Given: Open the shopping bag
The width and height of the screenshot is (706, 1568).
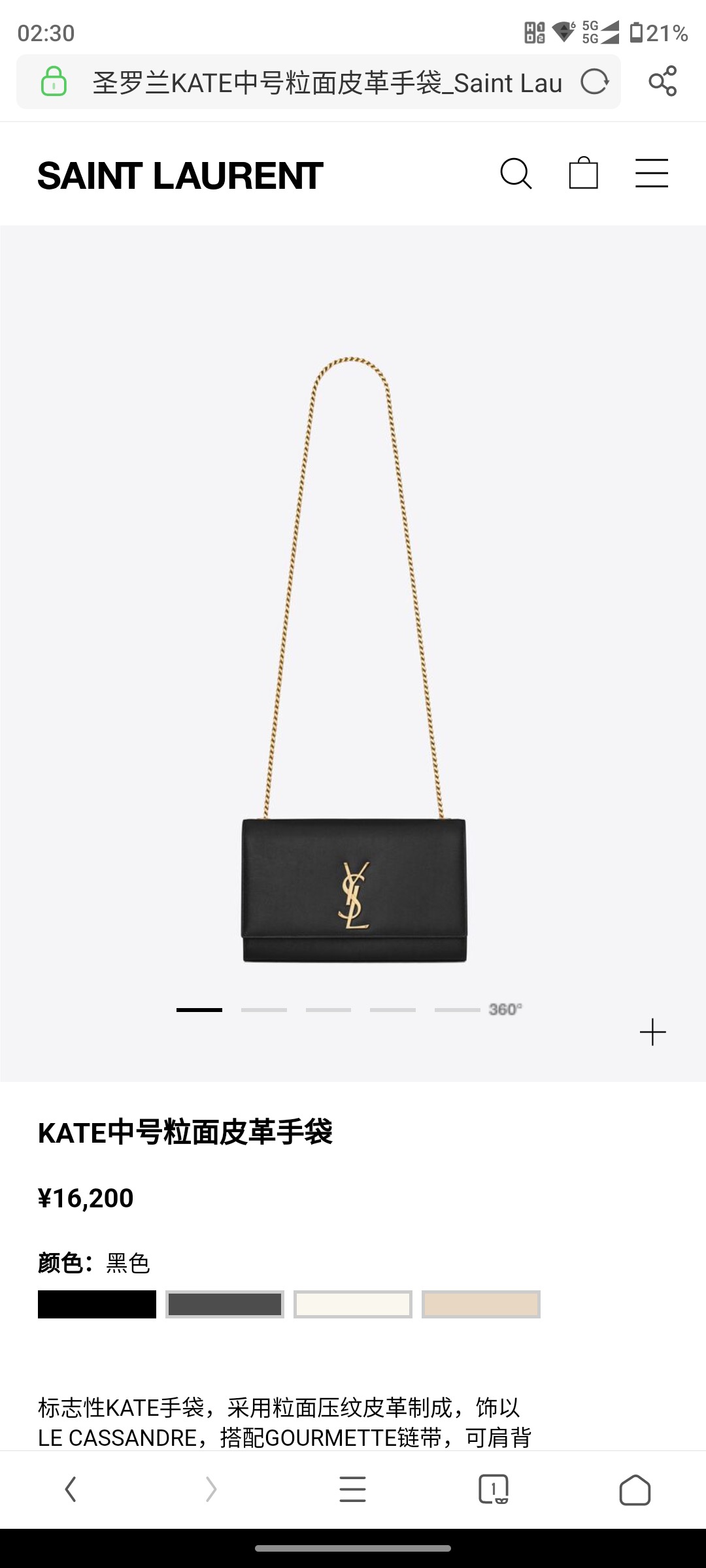Looking at the screenshot, I should pyautogui.click(x=583, y=174).
